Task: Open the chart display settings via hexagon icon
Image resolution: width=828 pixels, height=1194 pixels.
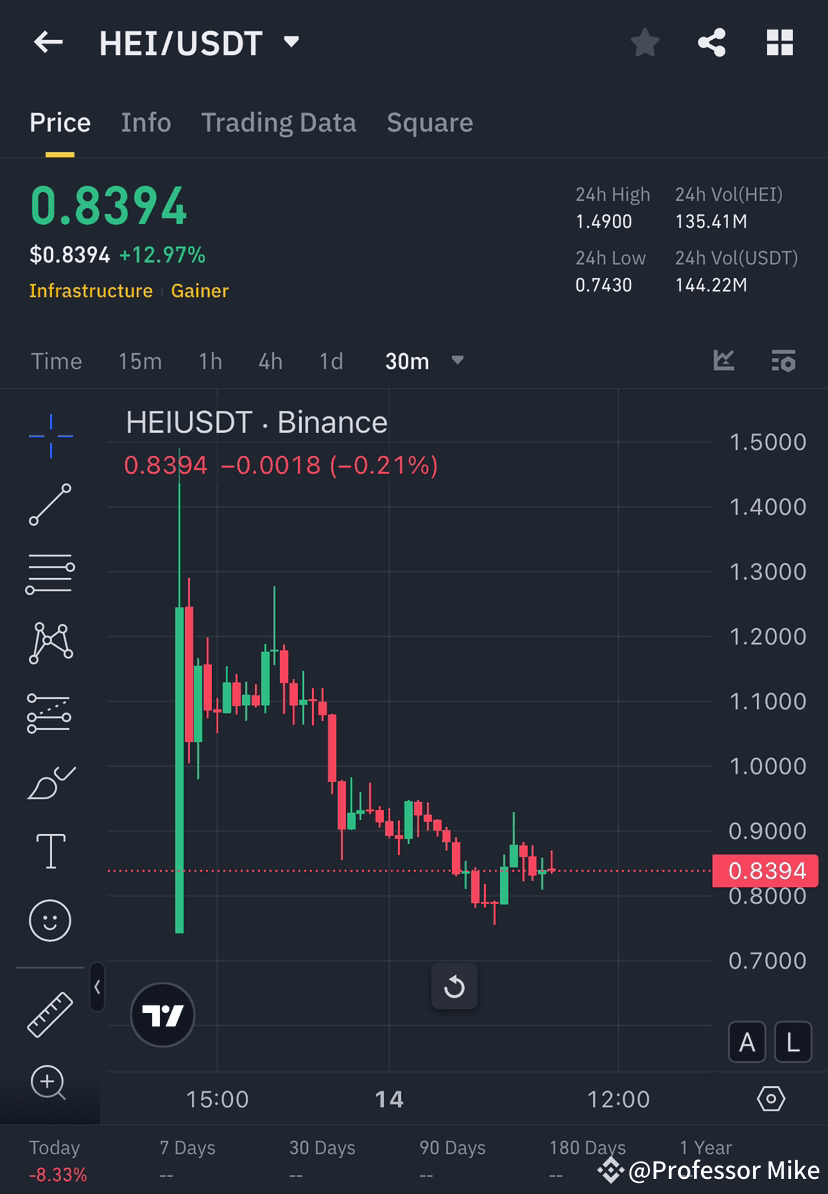Action: point(771,1098)
